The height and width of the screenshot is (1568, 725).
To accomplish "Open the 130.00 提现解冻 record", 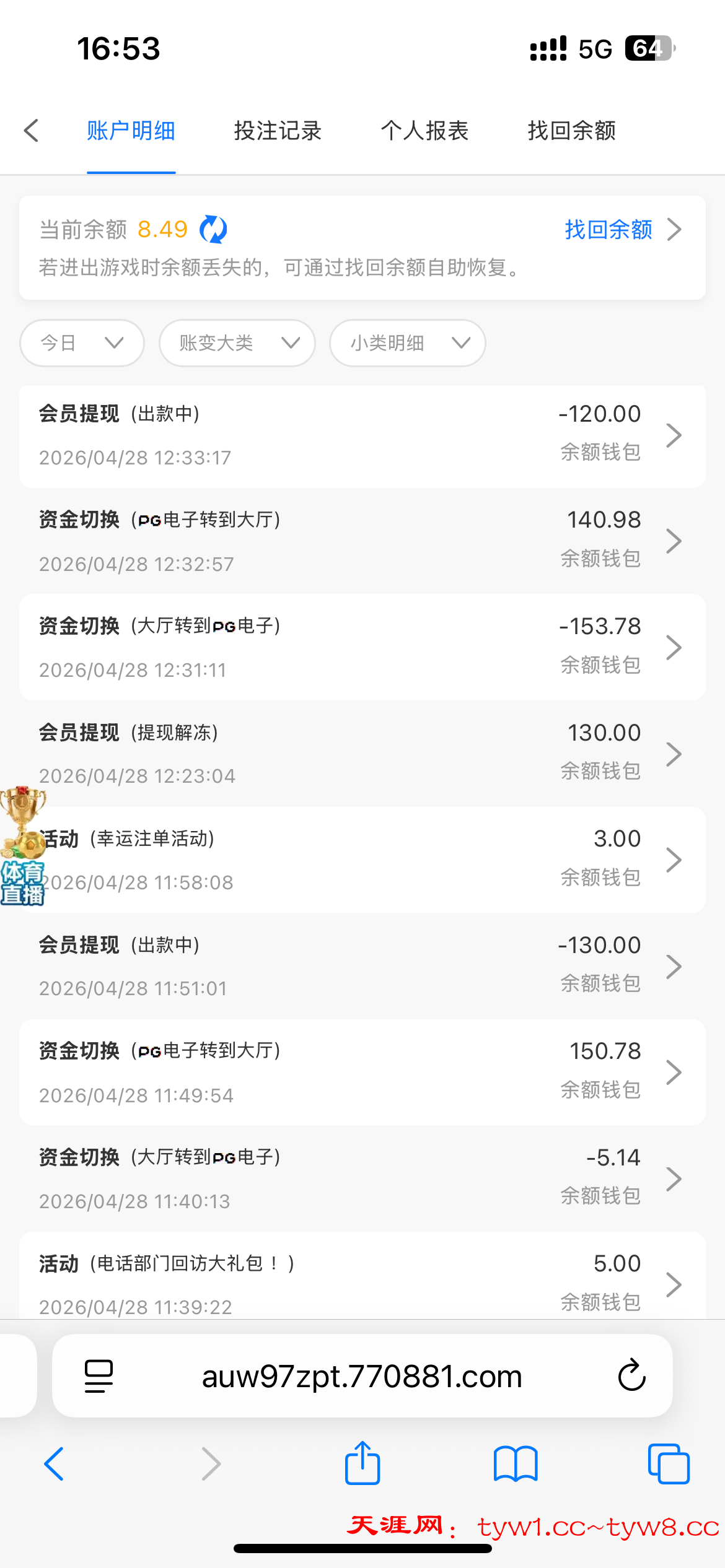I will coord(362,754).
